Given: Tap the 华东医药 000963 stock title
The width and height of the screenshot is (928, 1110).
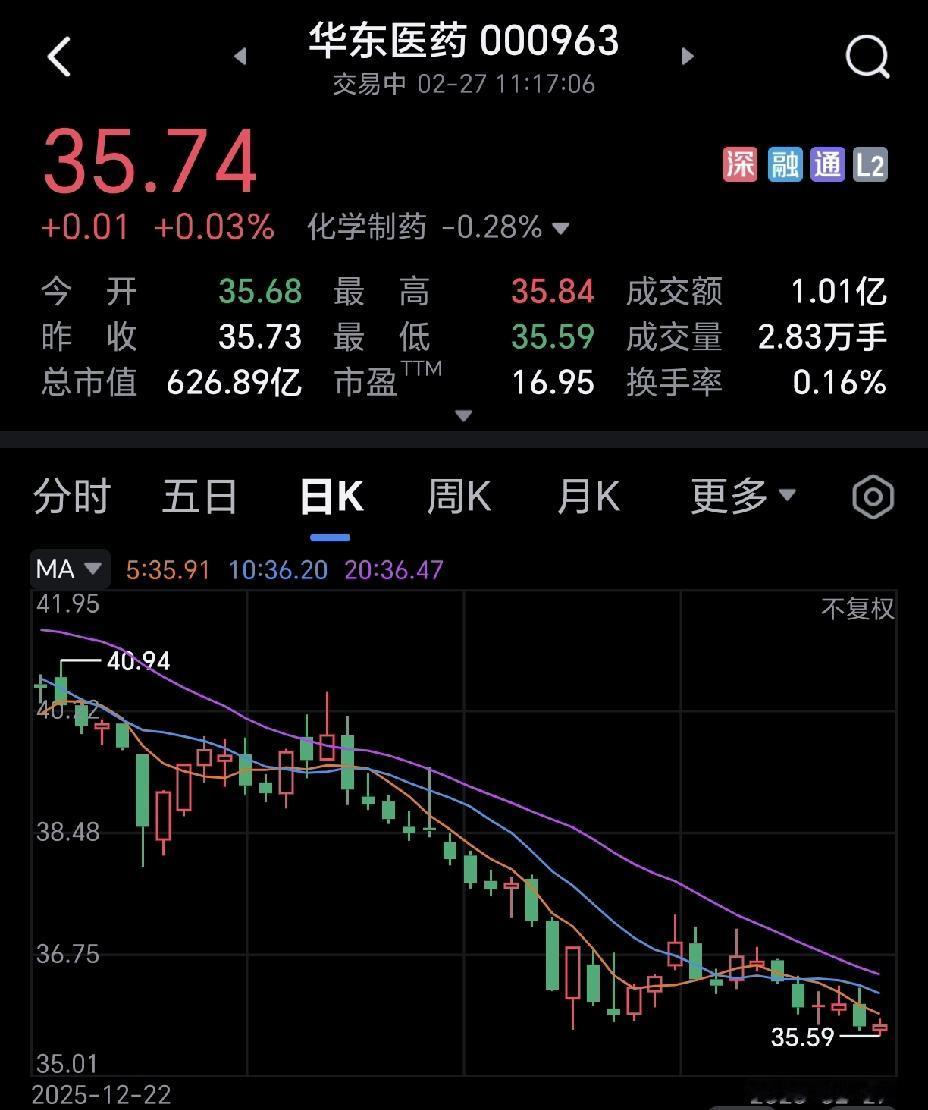Looking at the screenshot, I should coord(463,42).
